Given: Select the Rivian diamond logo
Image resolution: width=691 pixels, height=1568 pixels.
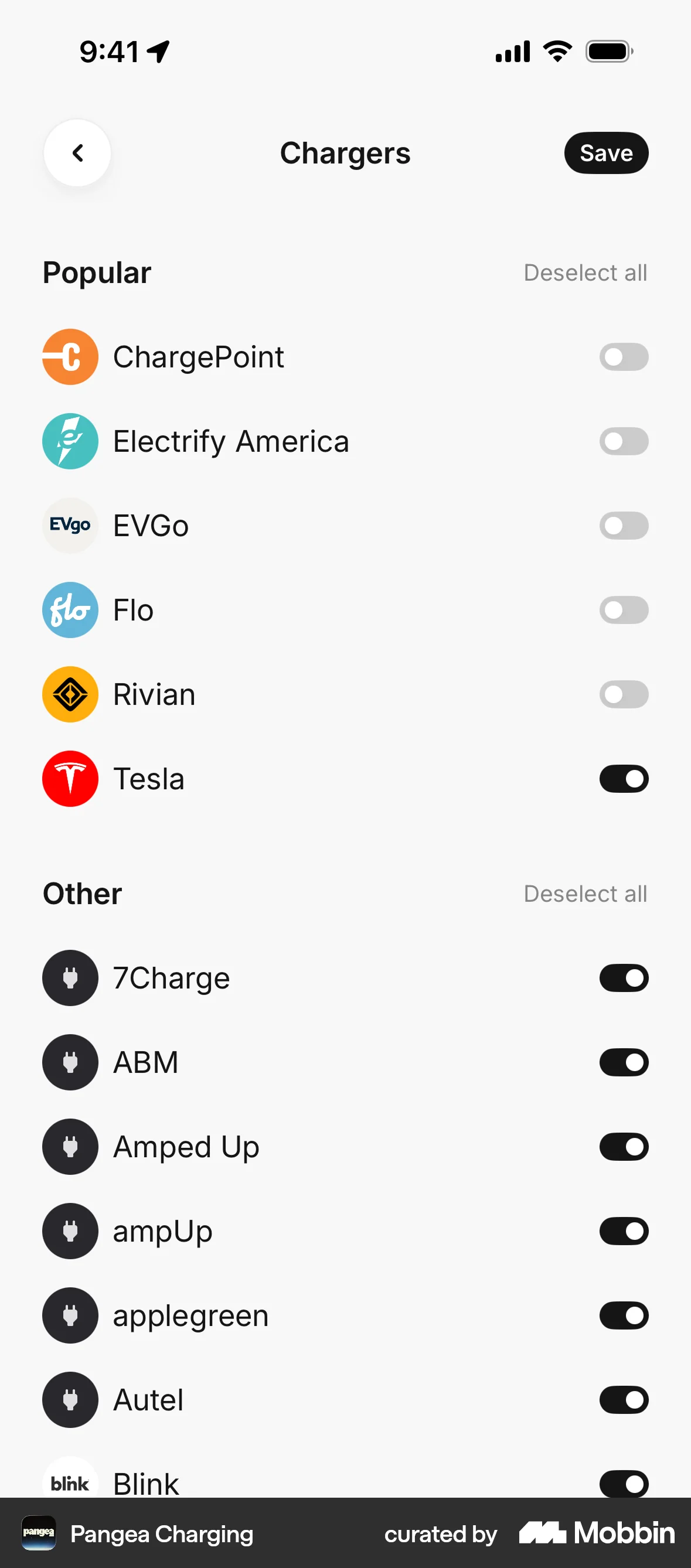Looking at the screenshot, I should [x=70, y=694].
